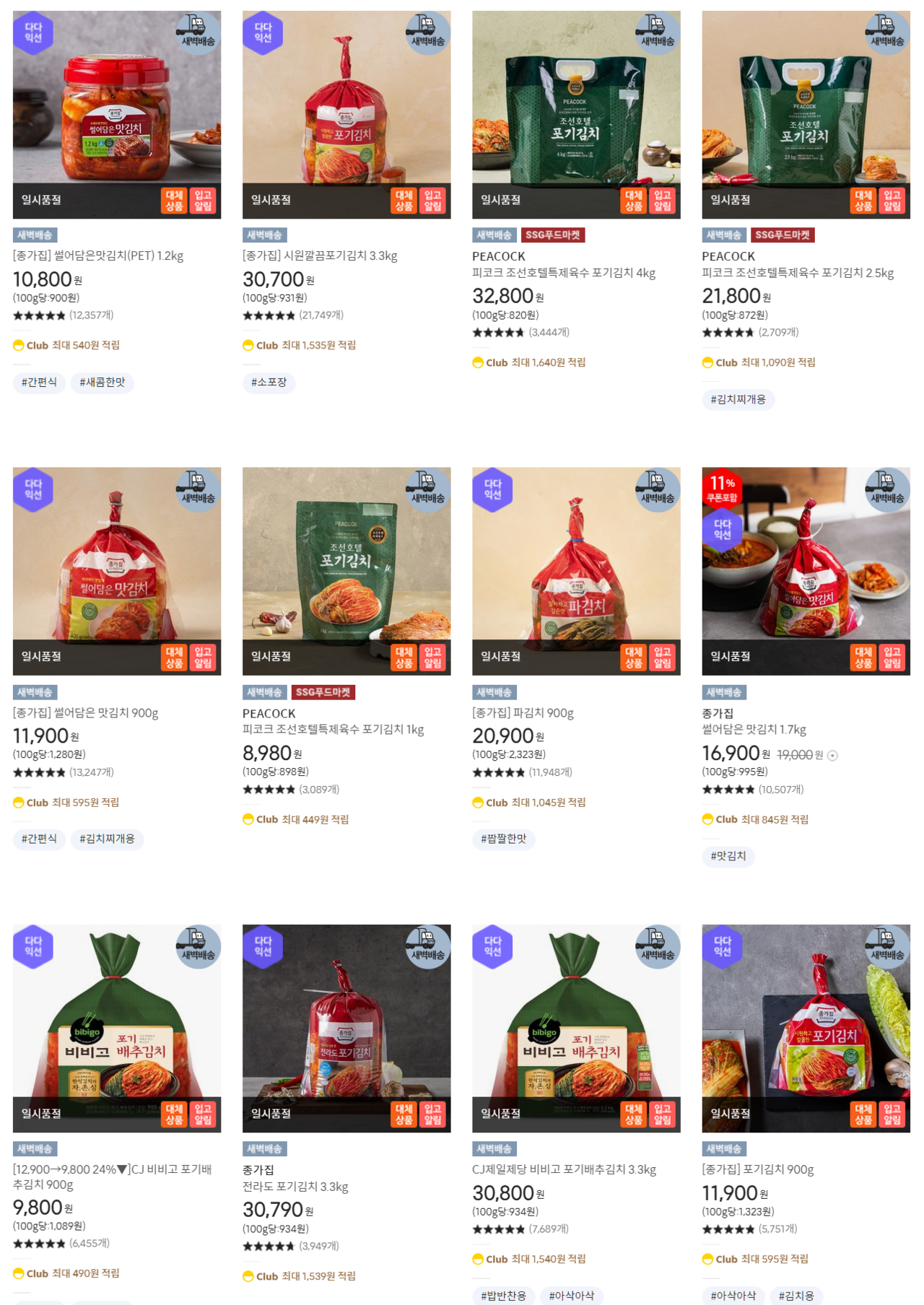The height and width of the screenshot is (1305, 924).
Task: Open 종가집 썰어담은 맛김치 1.7kg product
Action: point(754,730)
